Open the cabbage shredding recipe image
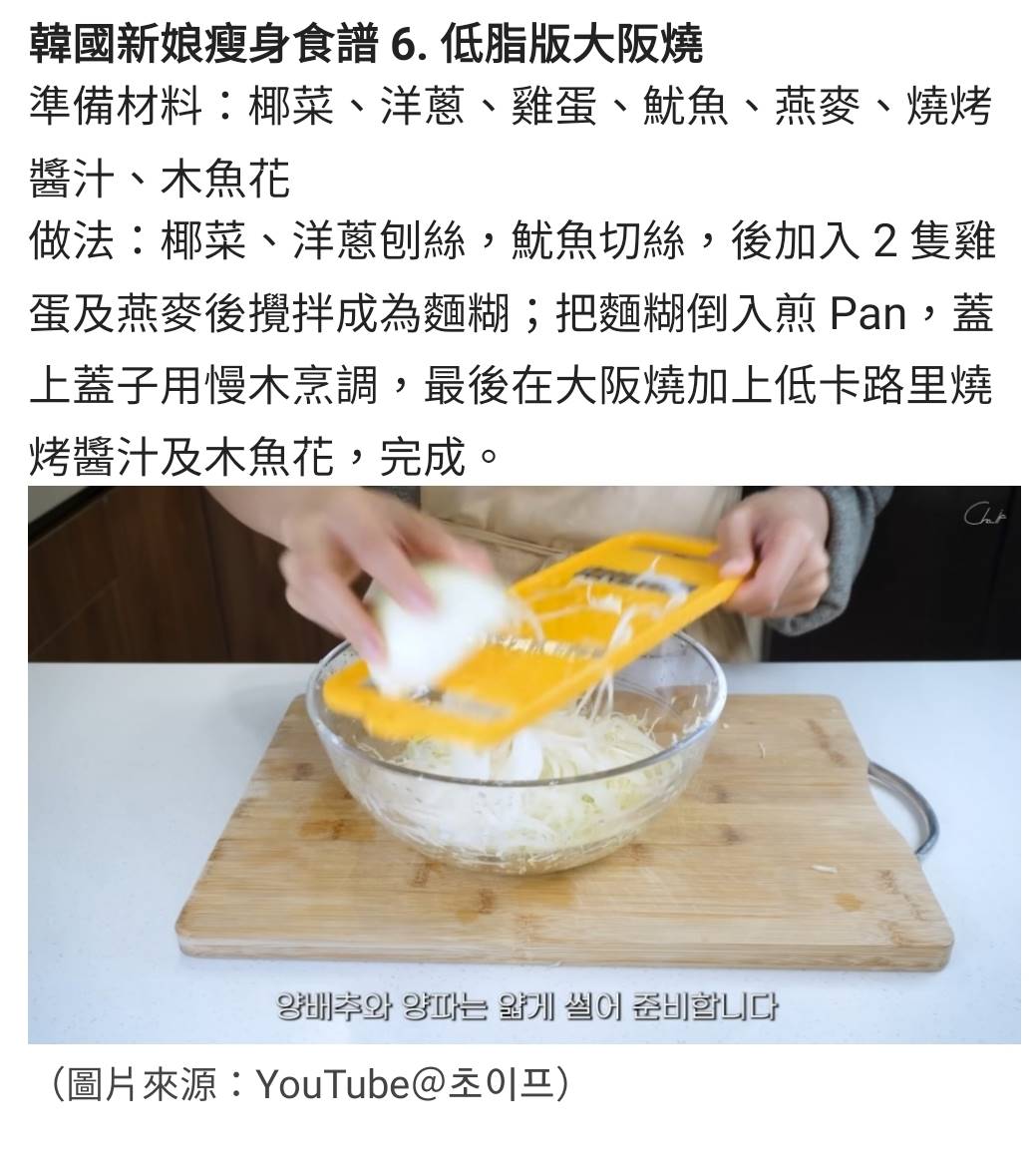This screenshot has width=1036, height=1163. coord(523,764)
